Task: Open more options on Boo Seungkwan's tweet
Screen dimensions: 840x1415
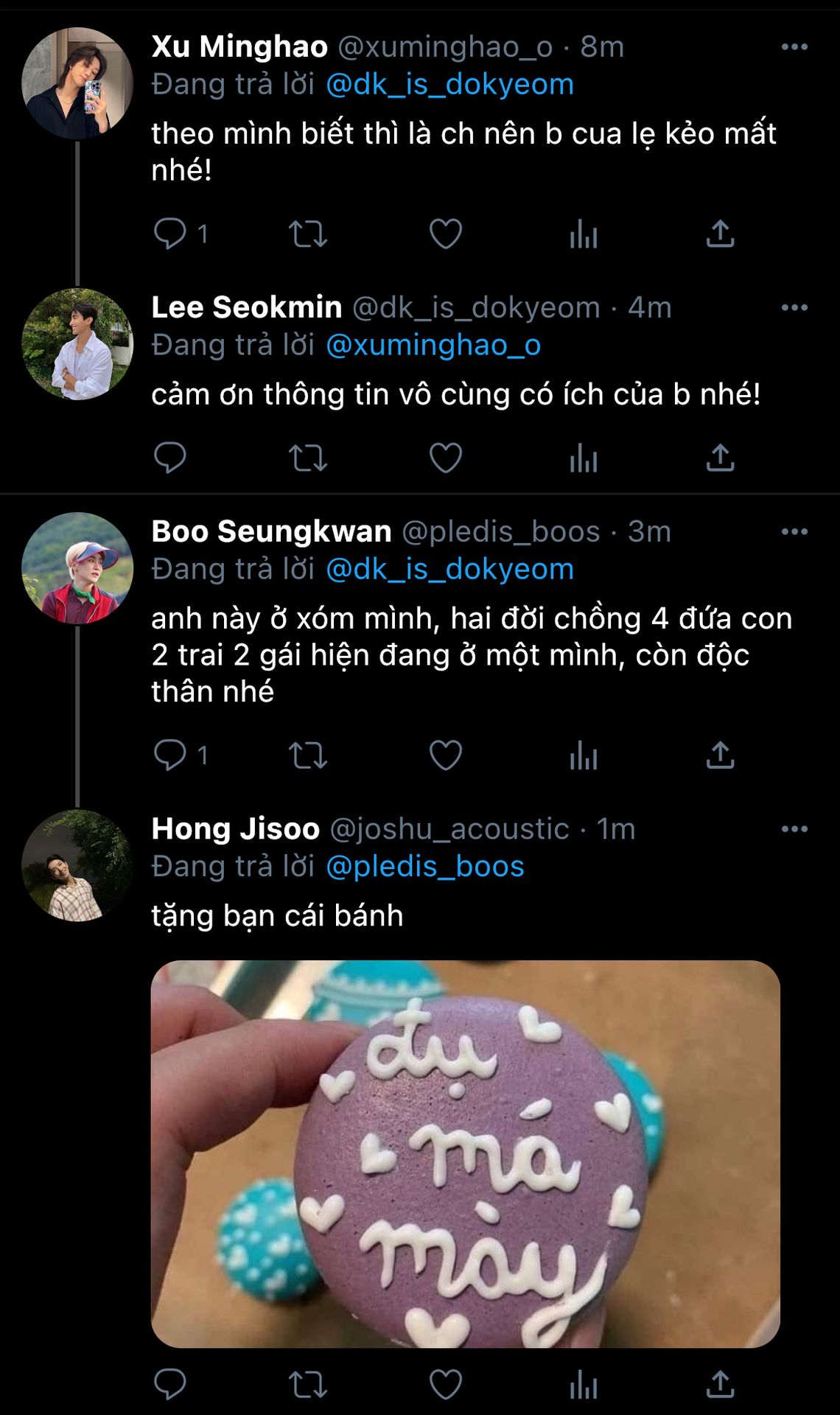Action: pyautogui.click(x=794, y=531)
